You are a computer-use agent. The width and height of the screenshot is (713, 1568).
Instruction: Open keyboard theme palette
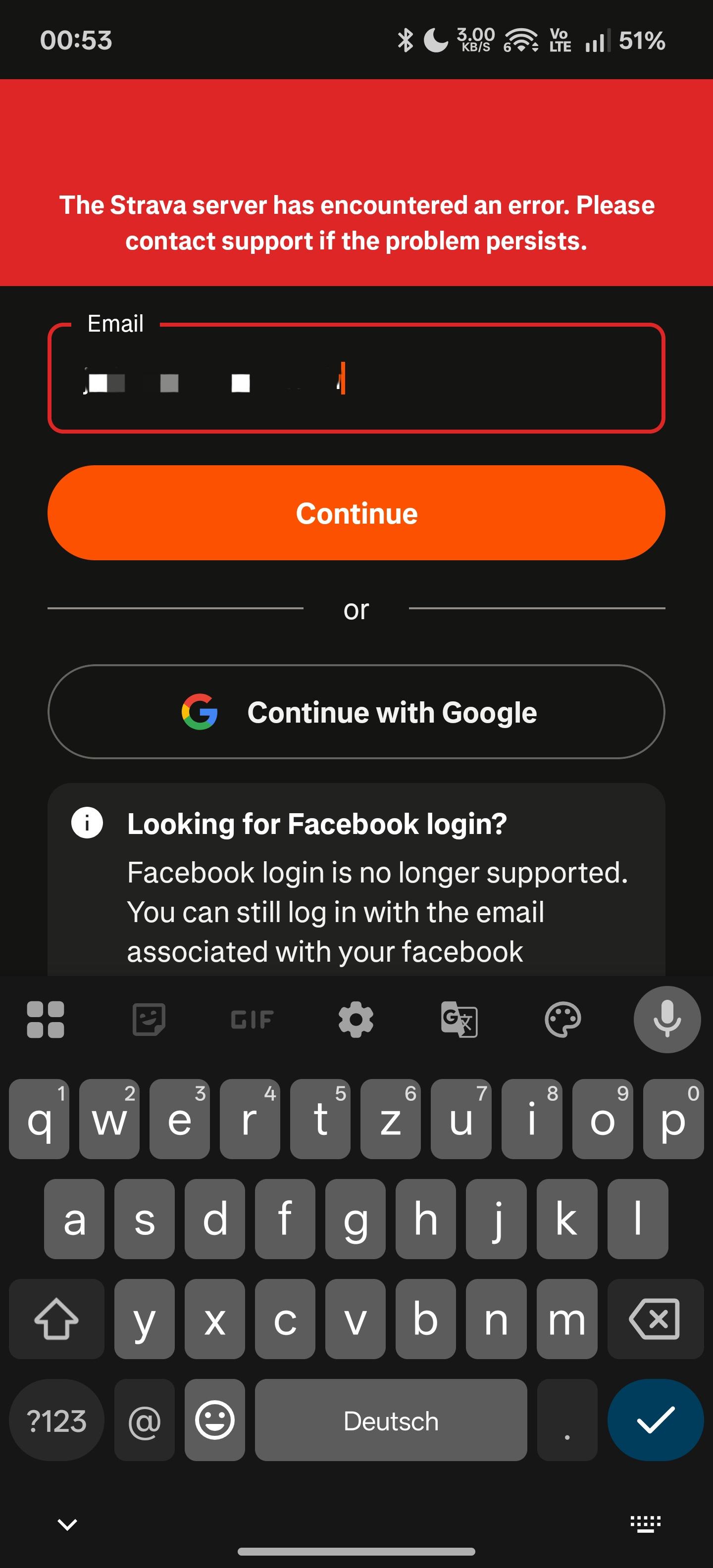pyautogui.click(x=562, y=1019)
